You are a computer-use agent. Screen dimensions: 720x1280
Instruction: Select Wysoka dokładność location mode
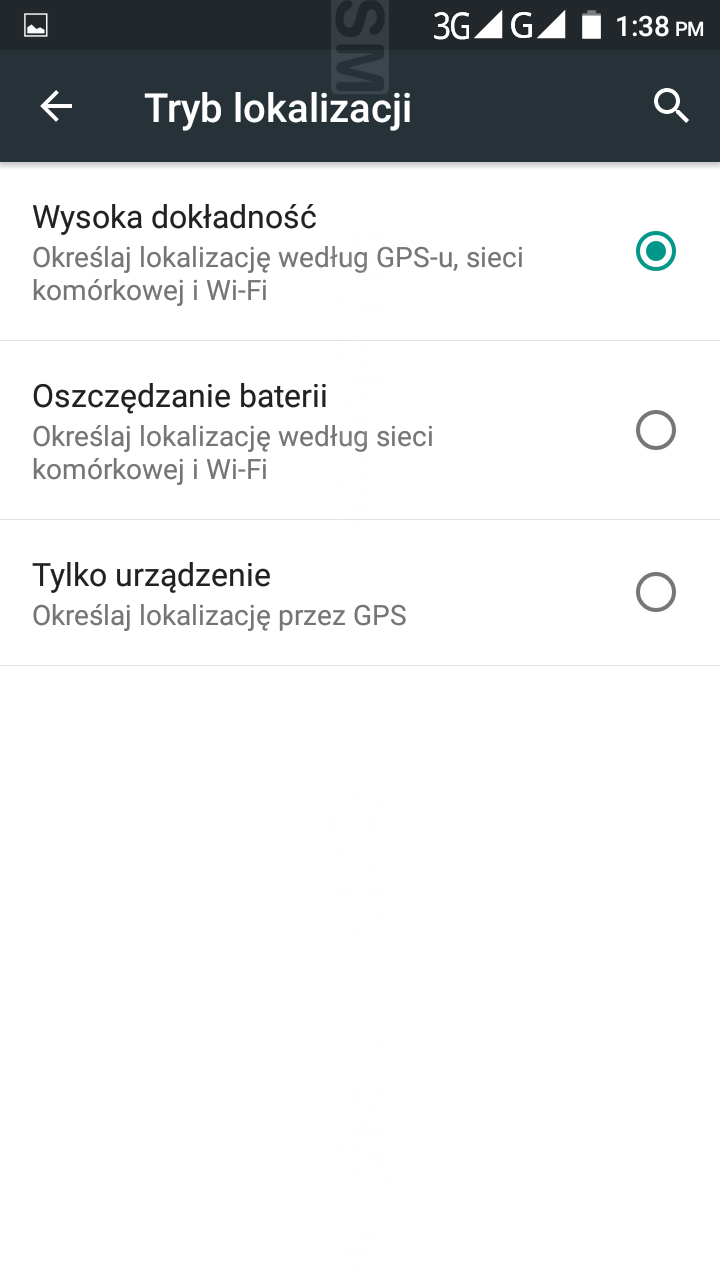655,251
